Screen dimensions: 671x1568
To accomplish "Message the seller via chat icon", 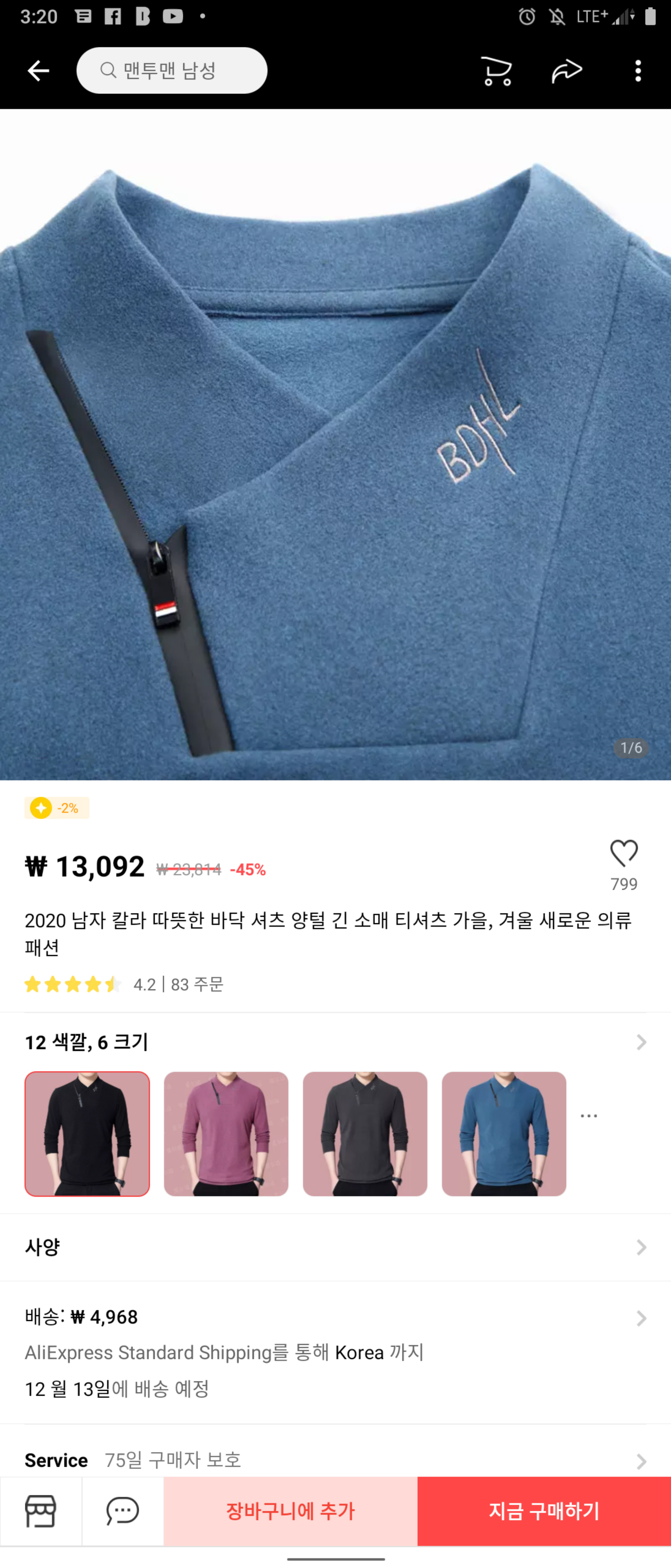I will click(123, 1511).
